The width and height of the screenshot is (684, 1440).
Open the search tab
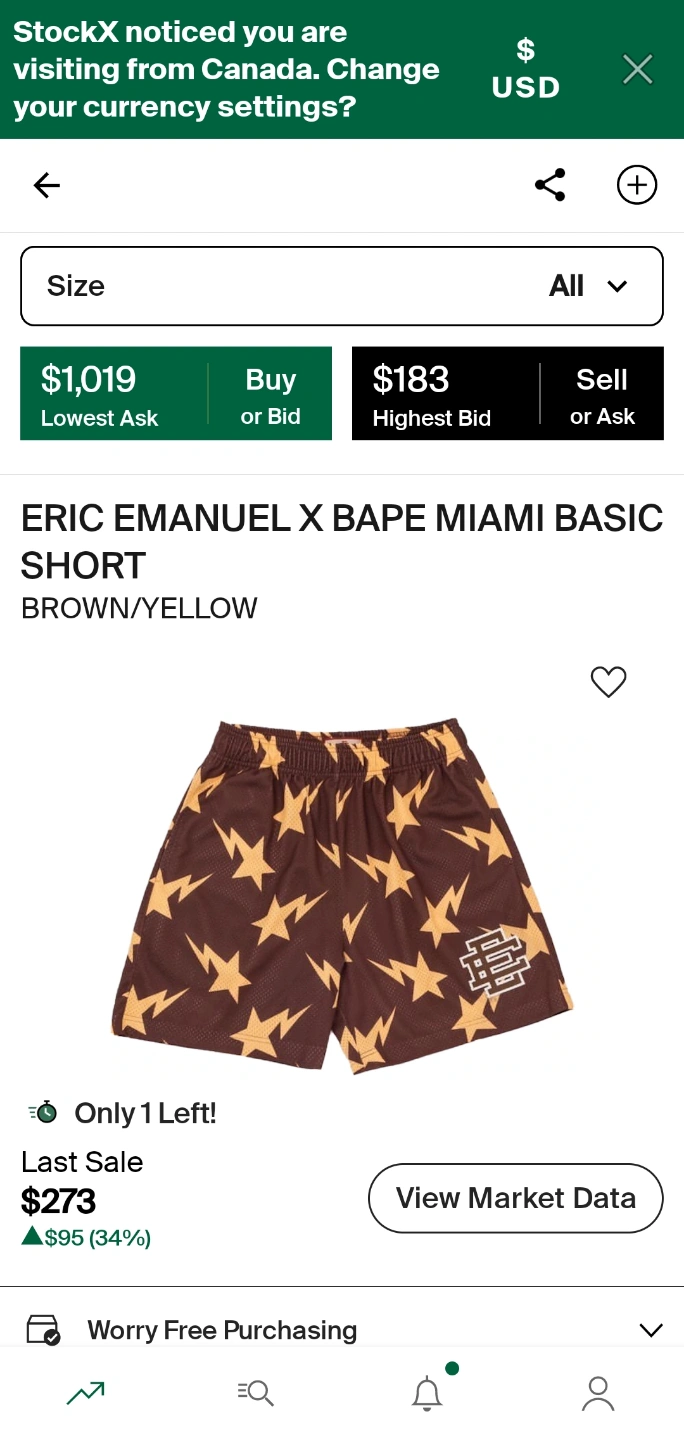[256, 1392]
